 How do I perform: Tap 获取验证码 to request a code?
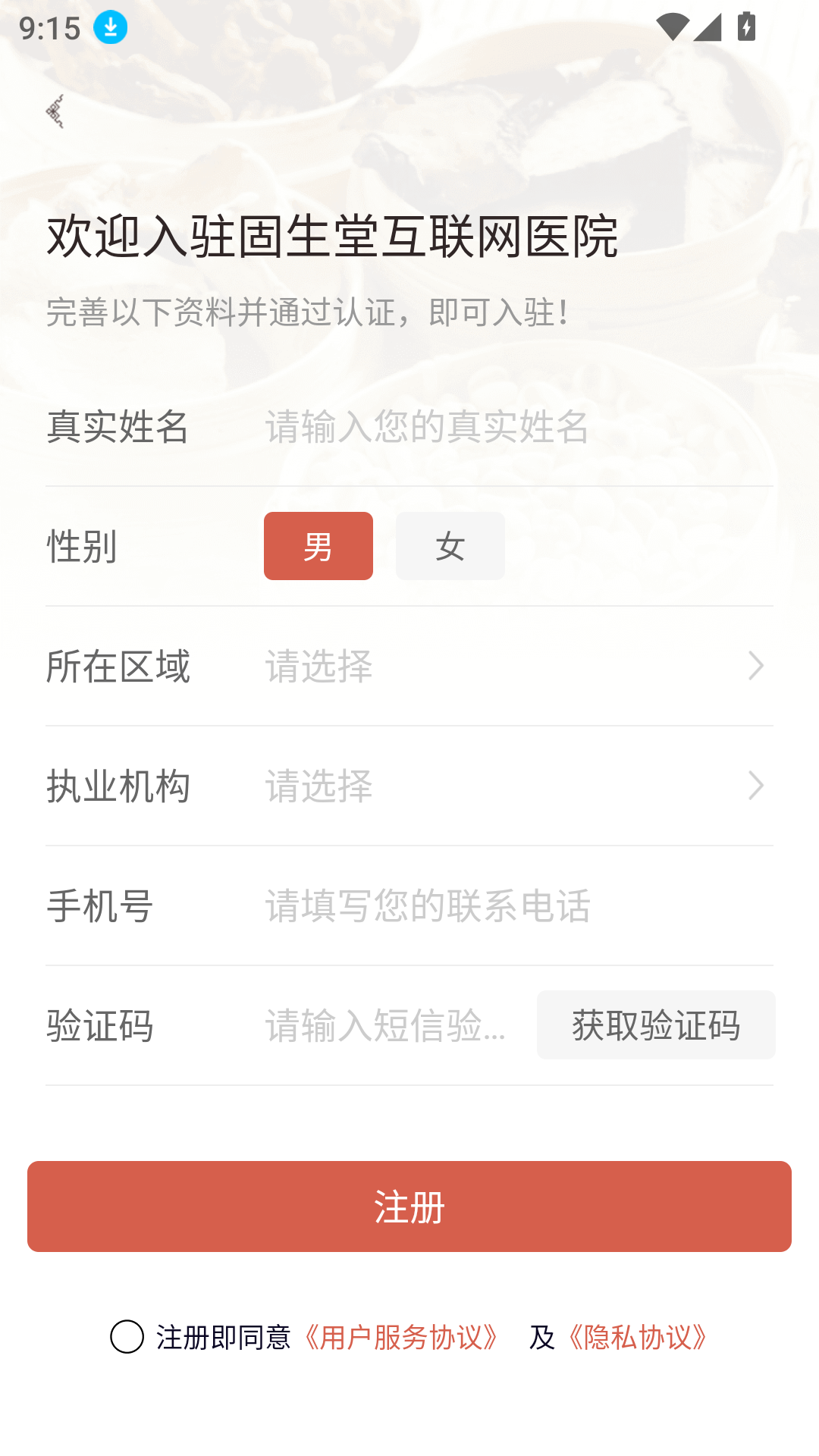(x=656, y=1025)
